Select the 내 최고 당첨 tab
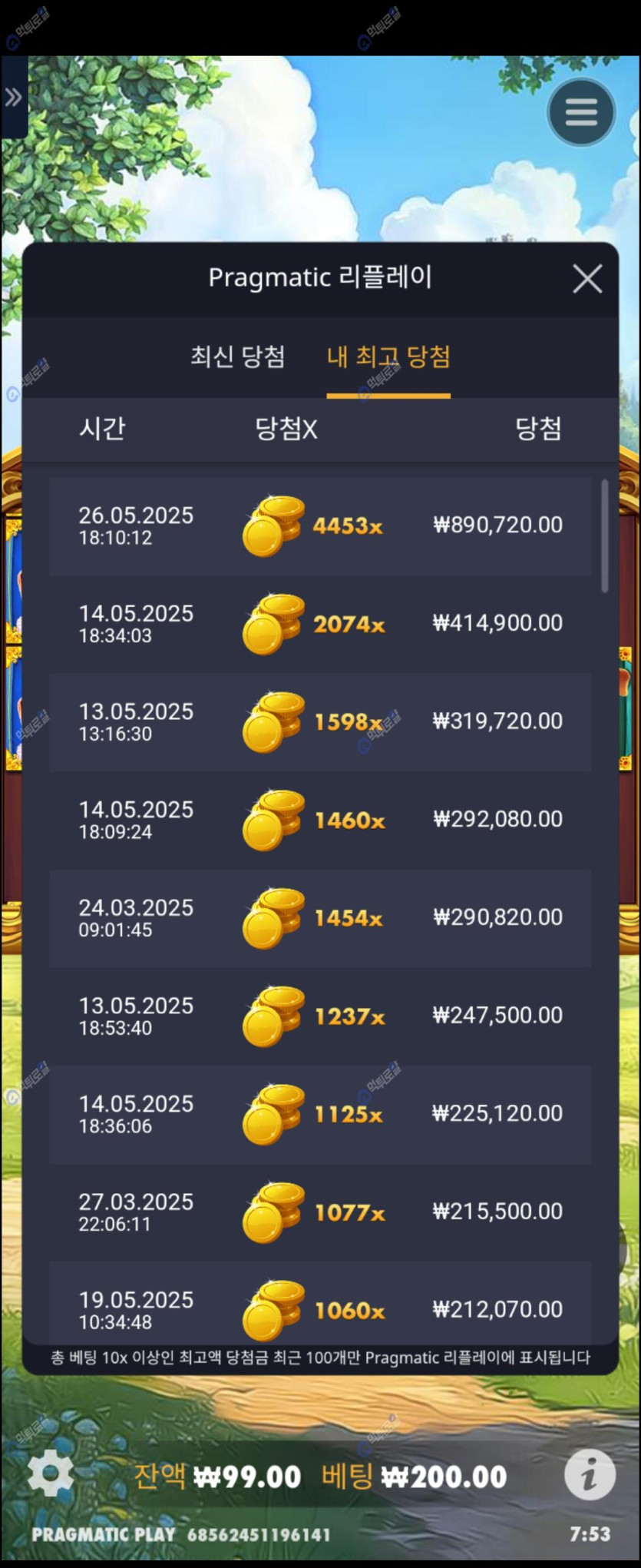 (x=388, y=356)
